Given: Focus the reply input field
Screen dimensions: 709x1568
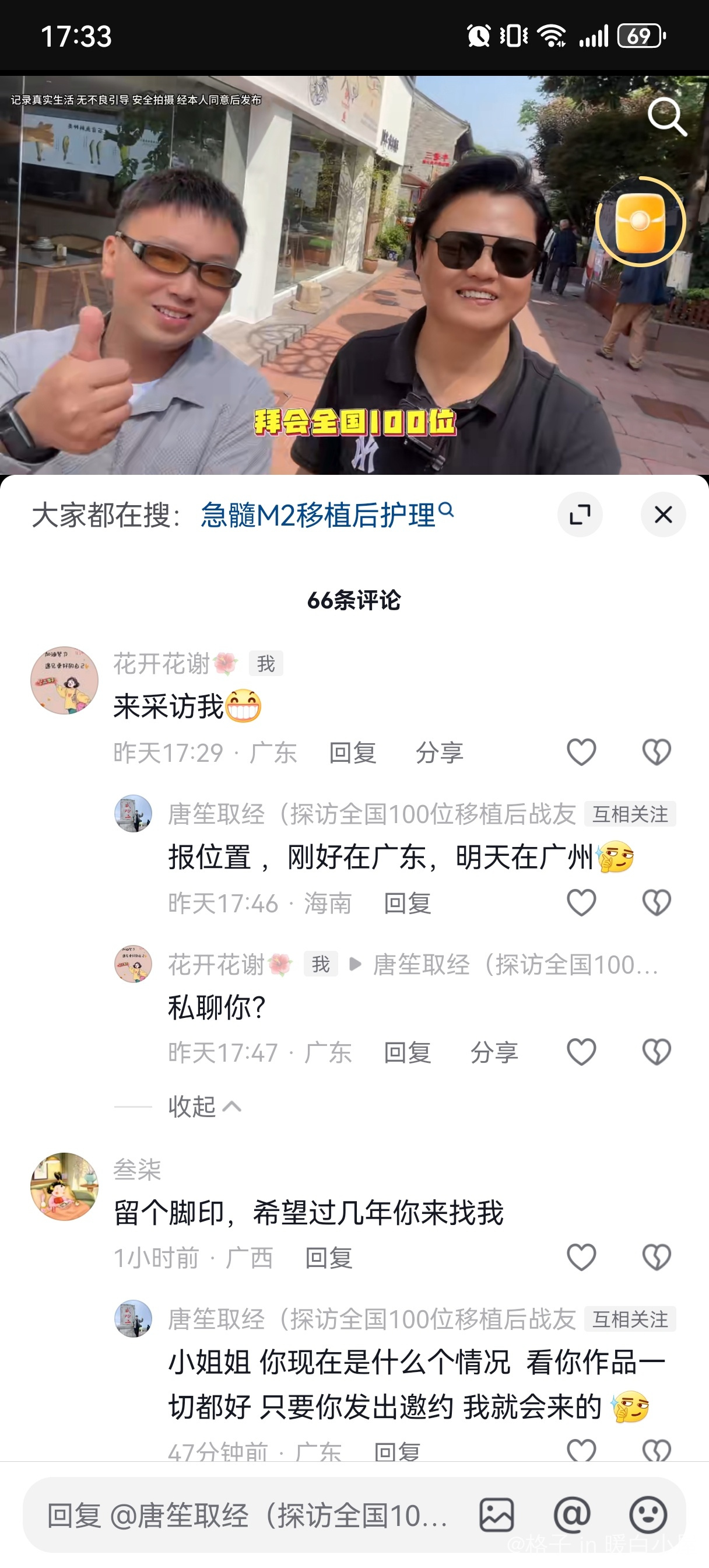Looking at the screenshot, I should [x=250, y=1515].
